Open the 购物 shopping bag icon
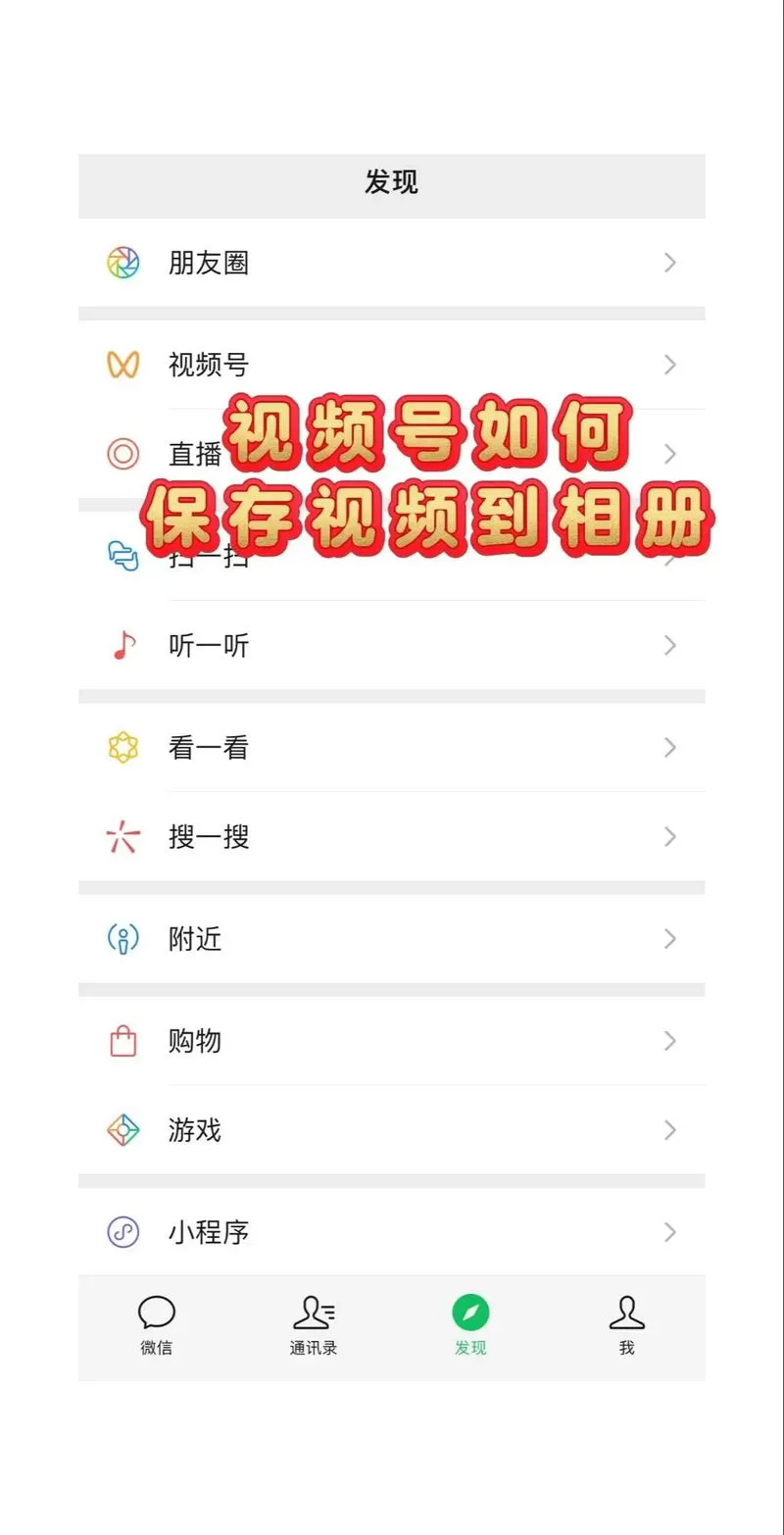Viewport: 784px width, 1535px height. point(122,1041)
